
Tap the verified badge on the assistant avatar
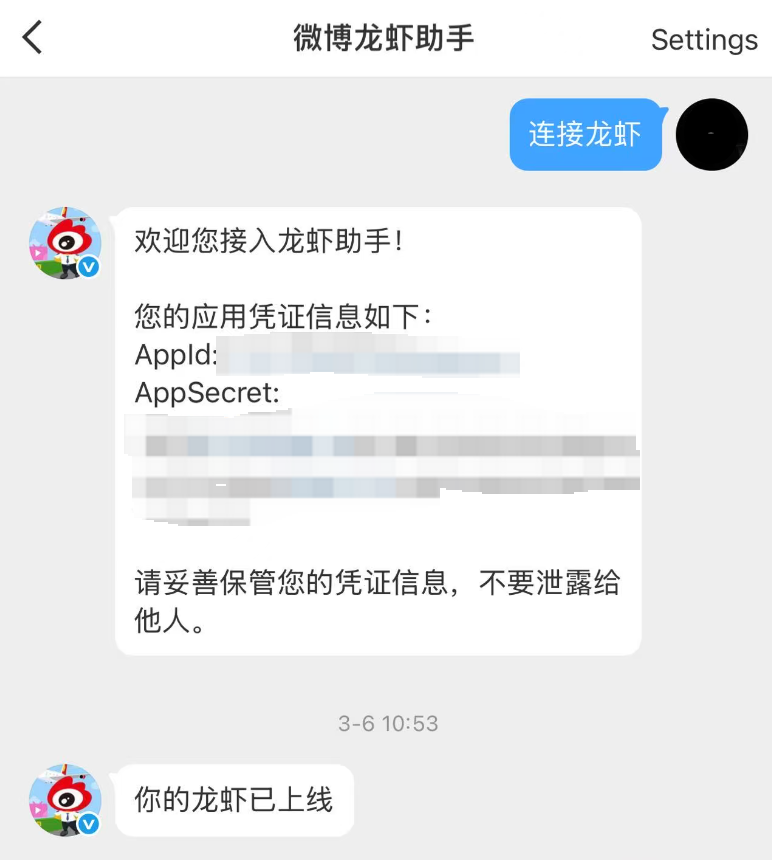click(x=88, y=266)
